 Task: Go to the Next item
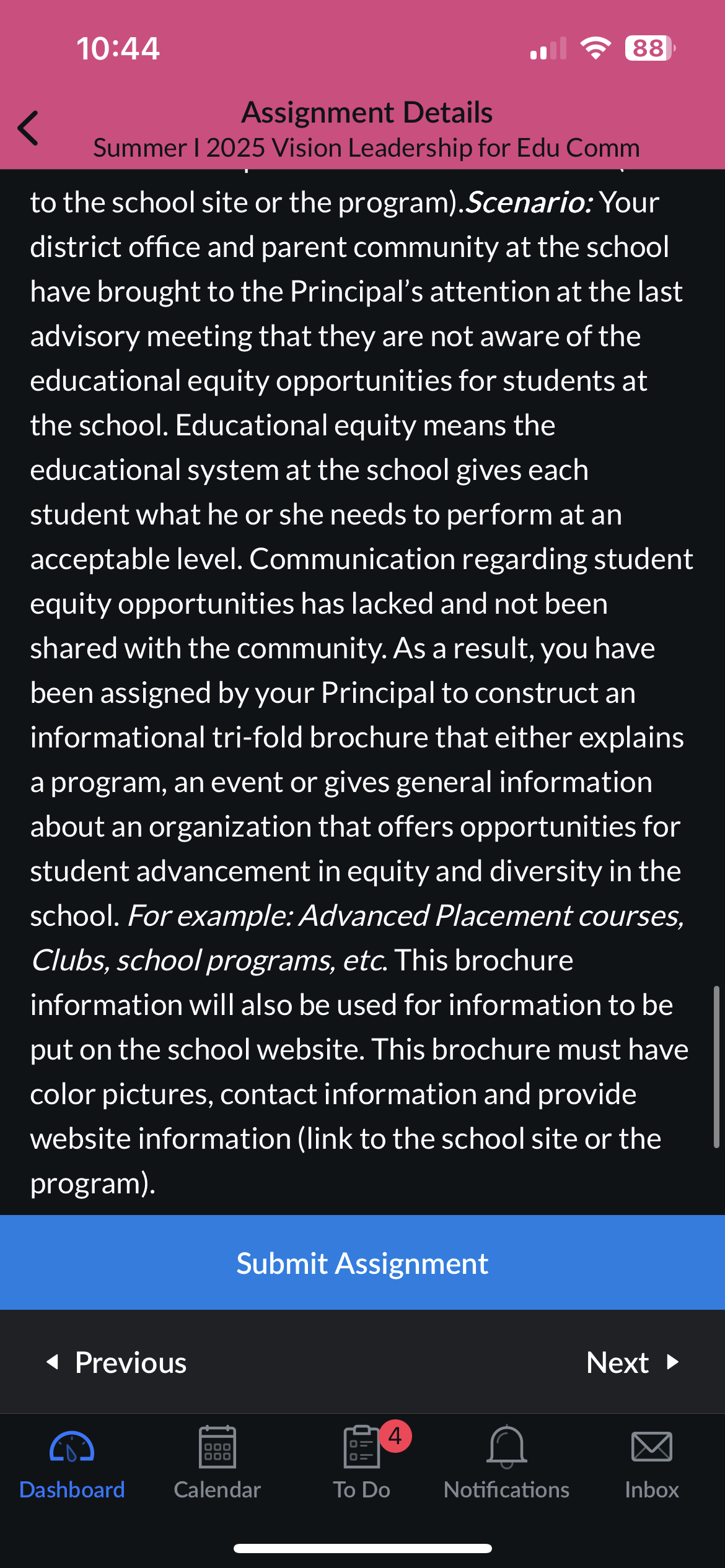click(x=633, y=1362)
